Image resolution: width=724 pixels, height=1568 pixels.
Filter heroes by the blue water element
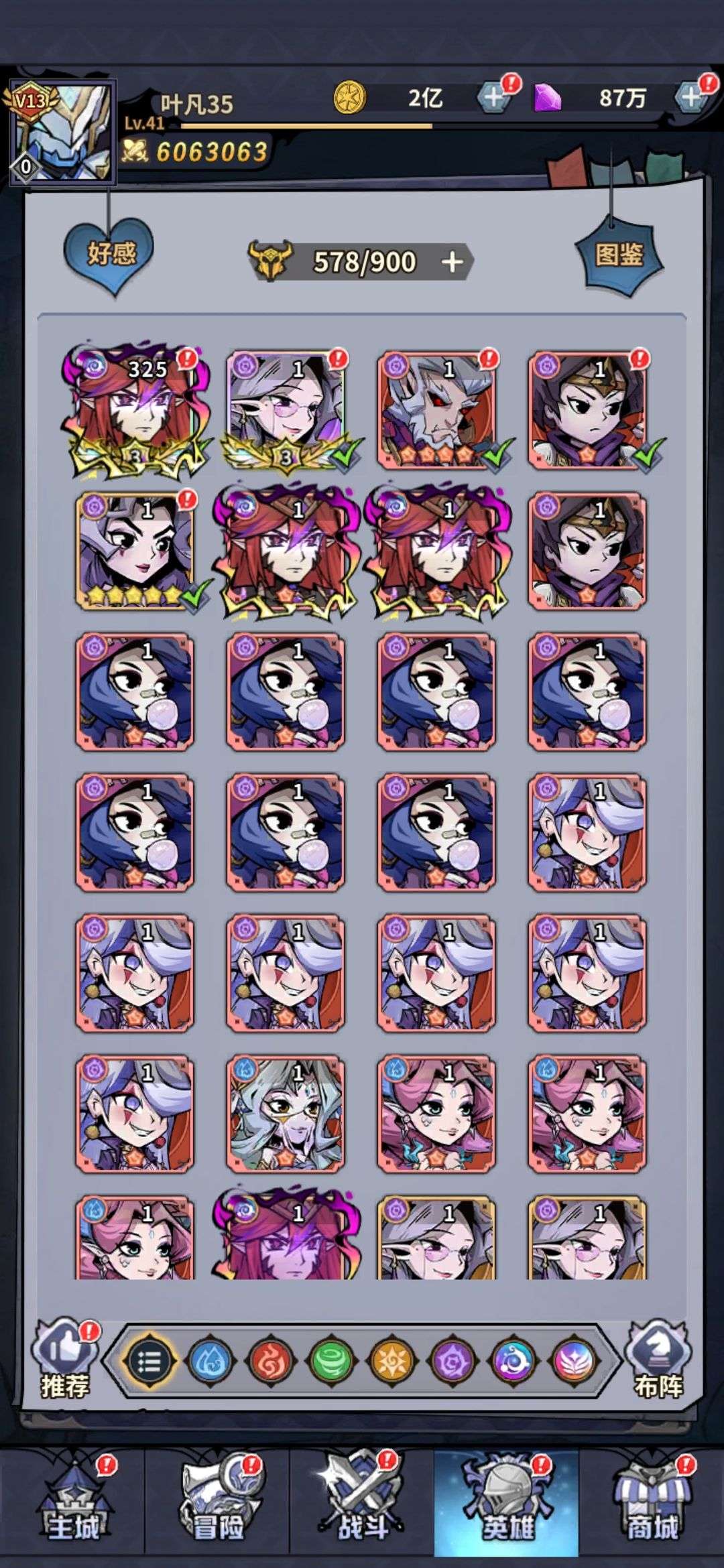tap(210, 1362)
